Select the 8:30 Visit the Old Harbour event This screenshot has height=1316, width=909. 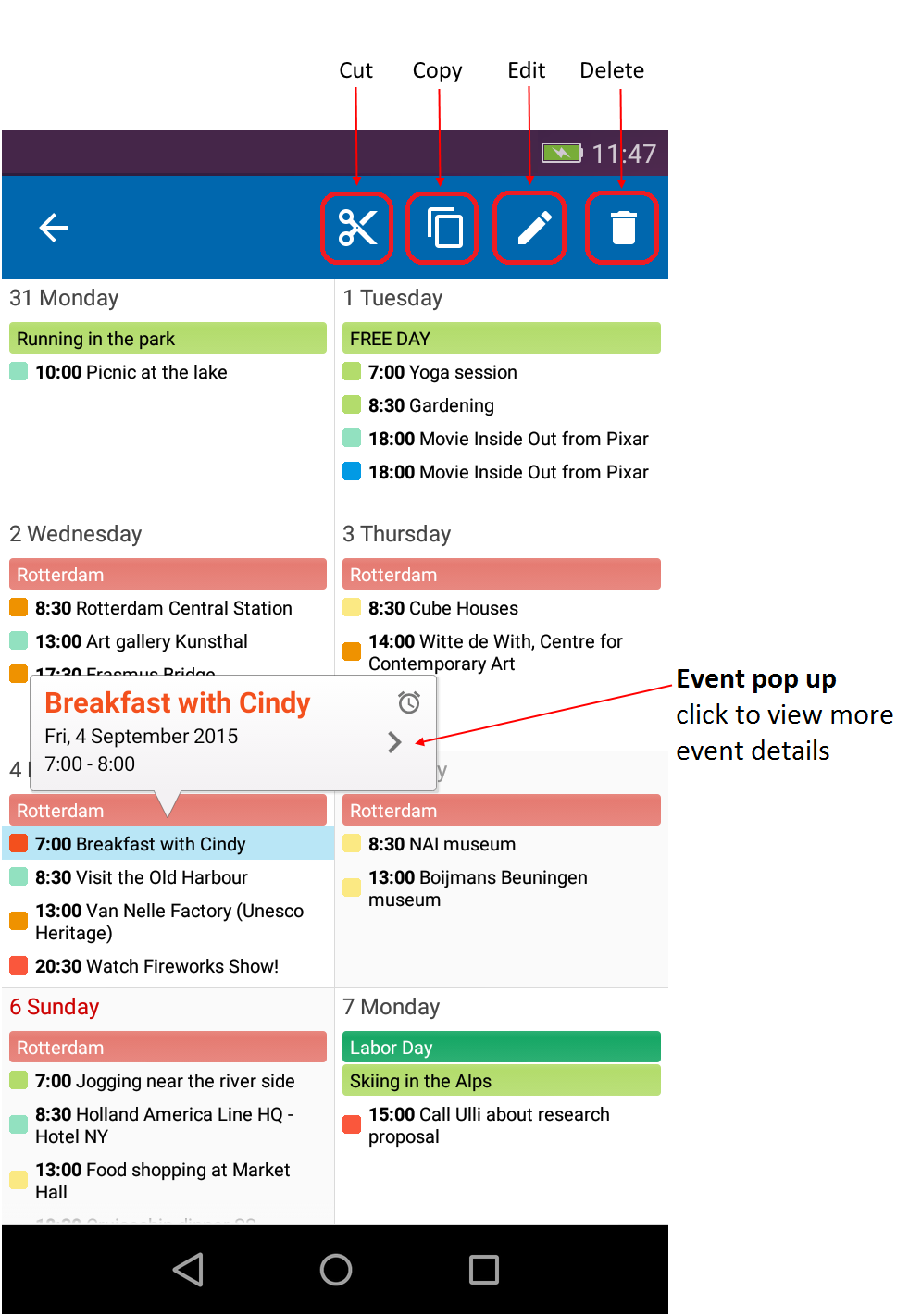[142, 877]
